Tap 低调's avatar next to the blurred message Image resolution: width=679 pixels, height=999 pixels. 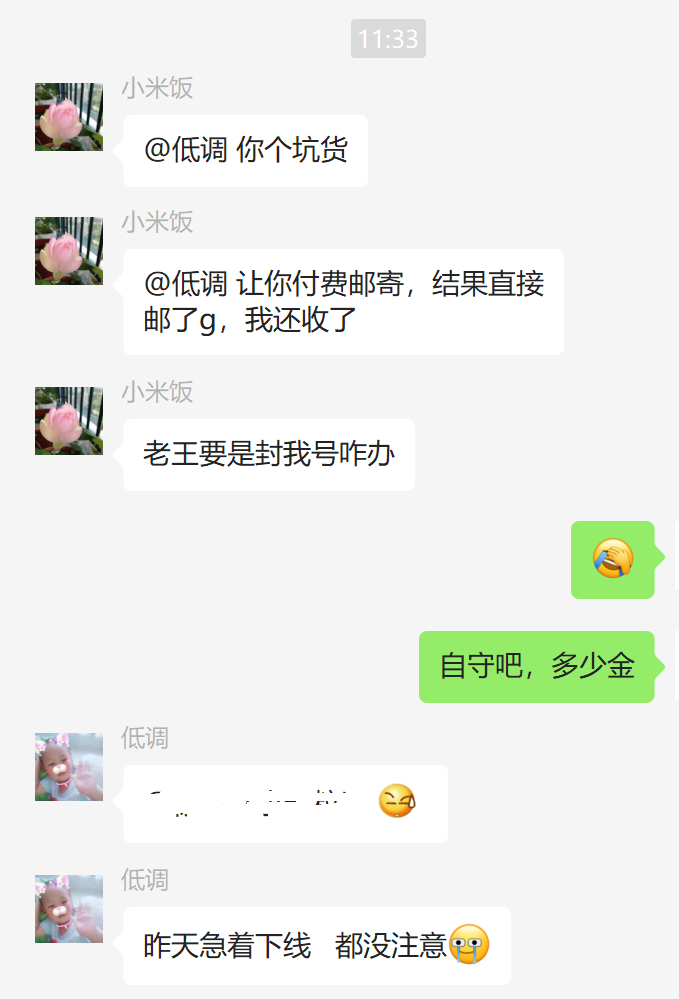point(69,767)
